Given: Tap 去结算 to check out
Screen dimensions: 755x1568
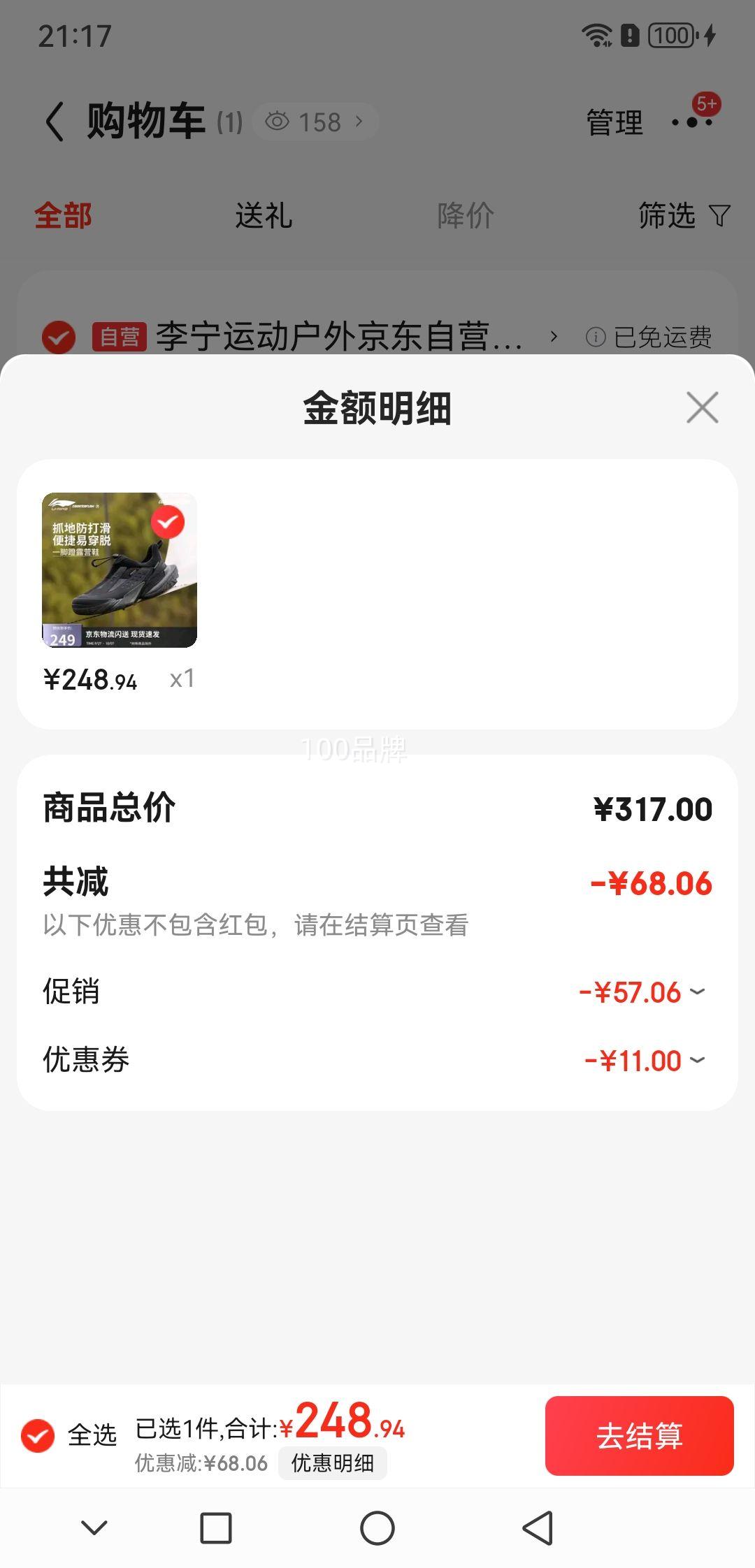Looking at the screenshot, I should coord(639,1435).
